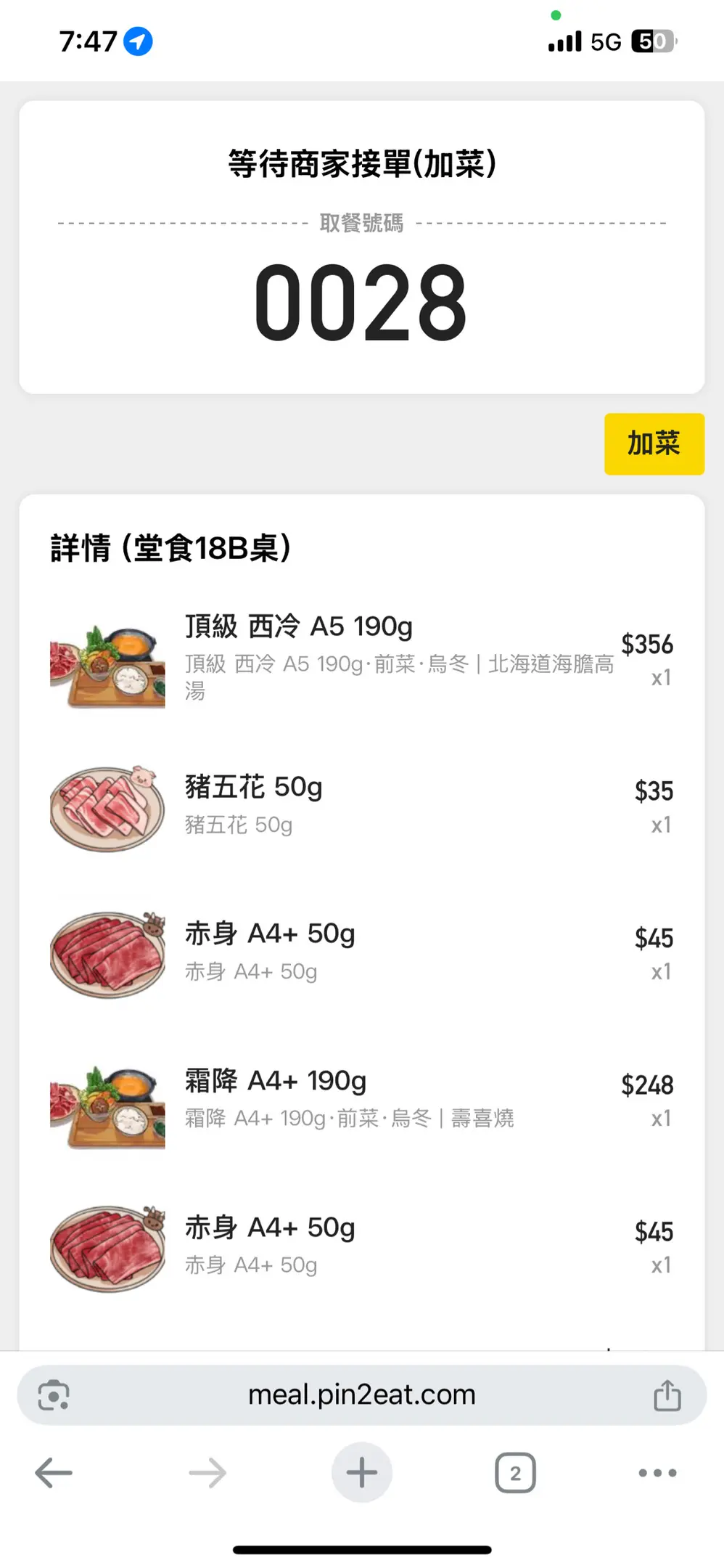This screenshot has height=1568, width=724.
Task: Tap the yellow 加菜 button
Action: [x=654, y=444]
